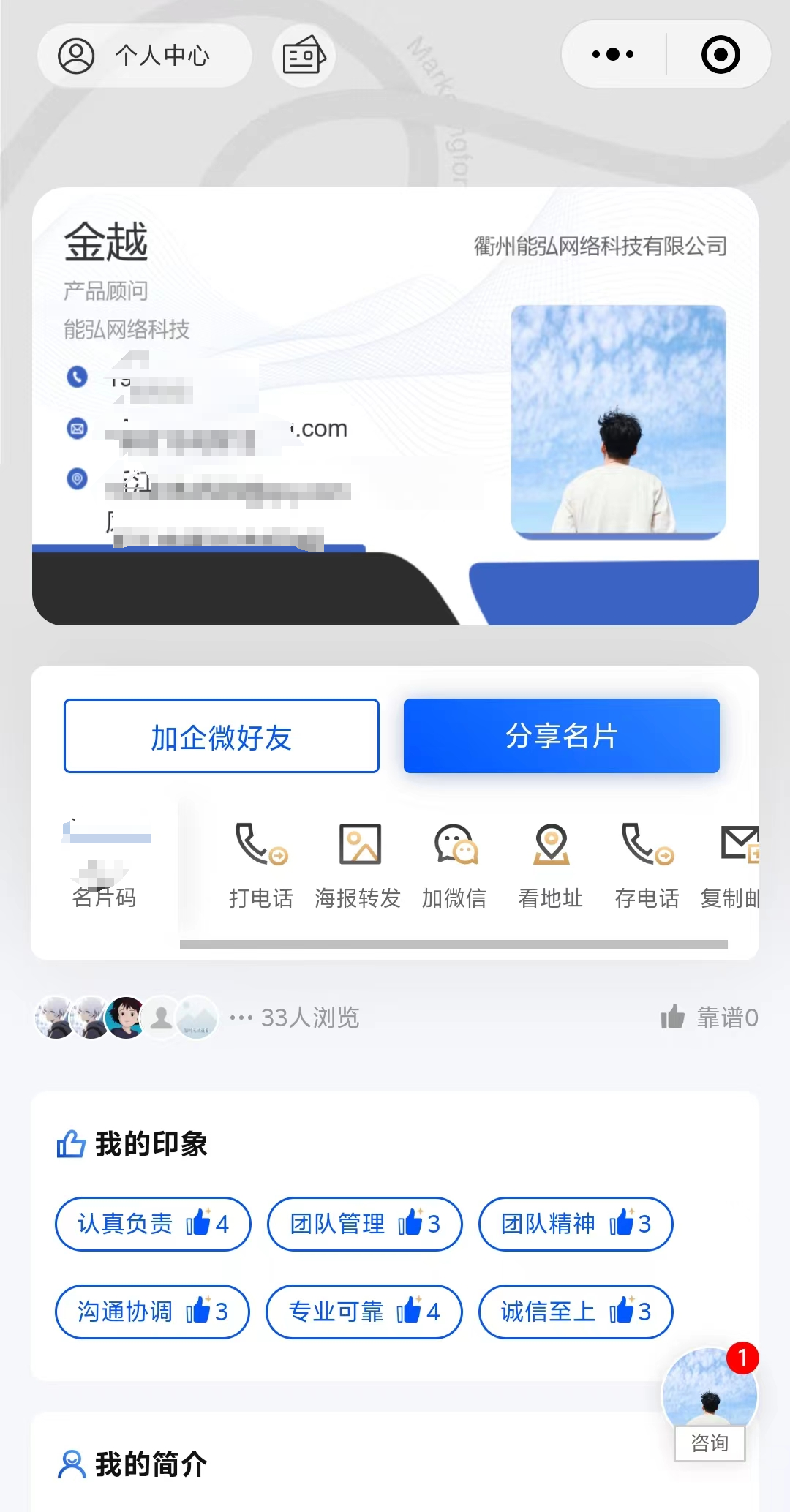Image resolution: width=790 pixels, height=1512 pixels.
Task: Add WeChat via 加微信
Action: click(x=454, y=865)
